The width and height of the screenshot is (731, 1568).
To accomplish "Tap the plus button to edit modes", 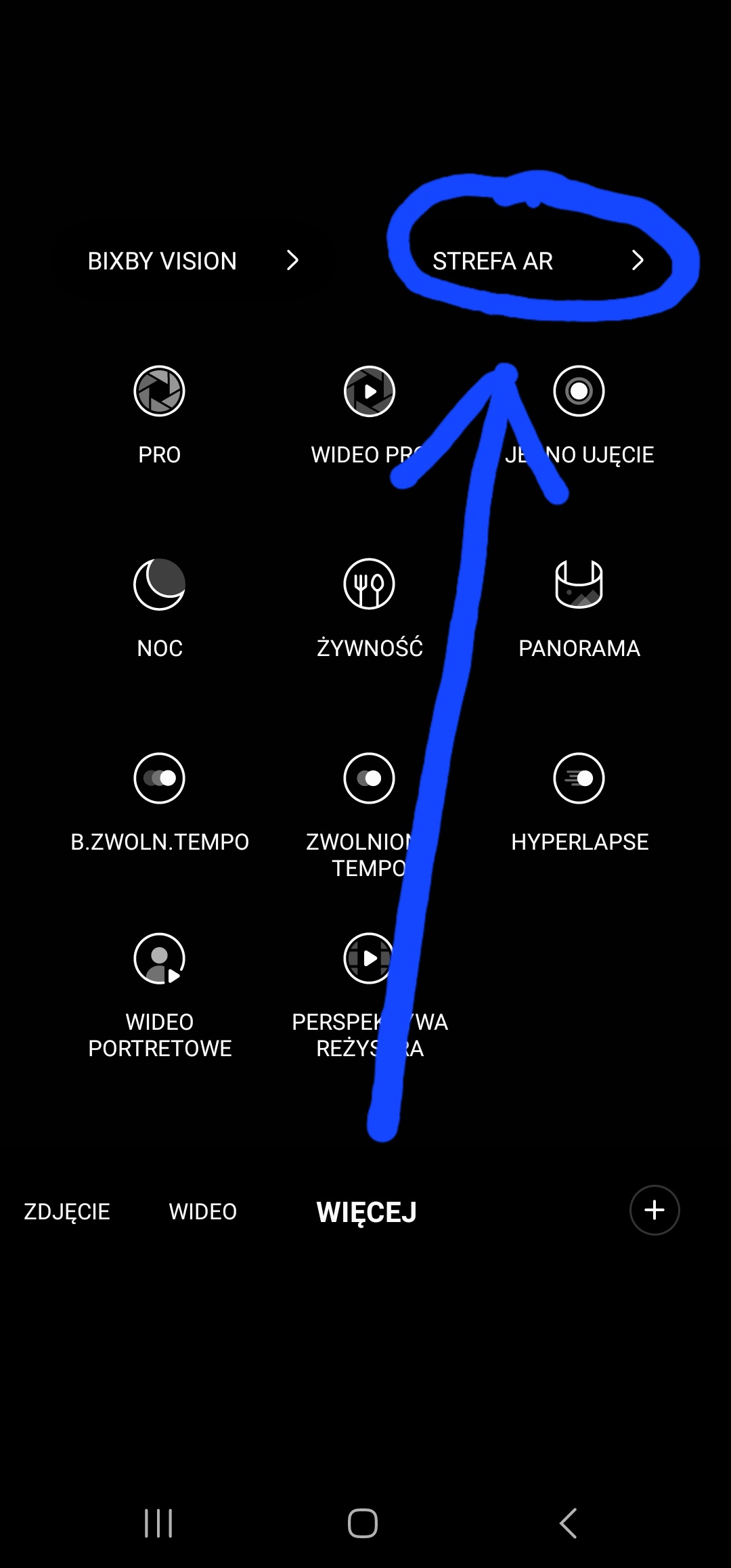I will (654, 1211).
